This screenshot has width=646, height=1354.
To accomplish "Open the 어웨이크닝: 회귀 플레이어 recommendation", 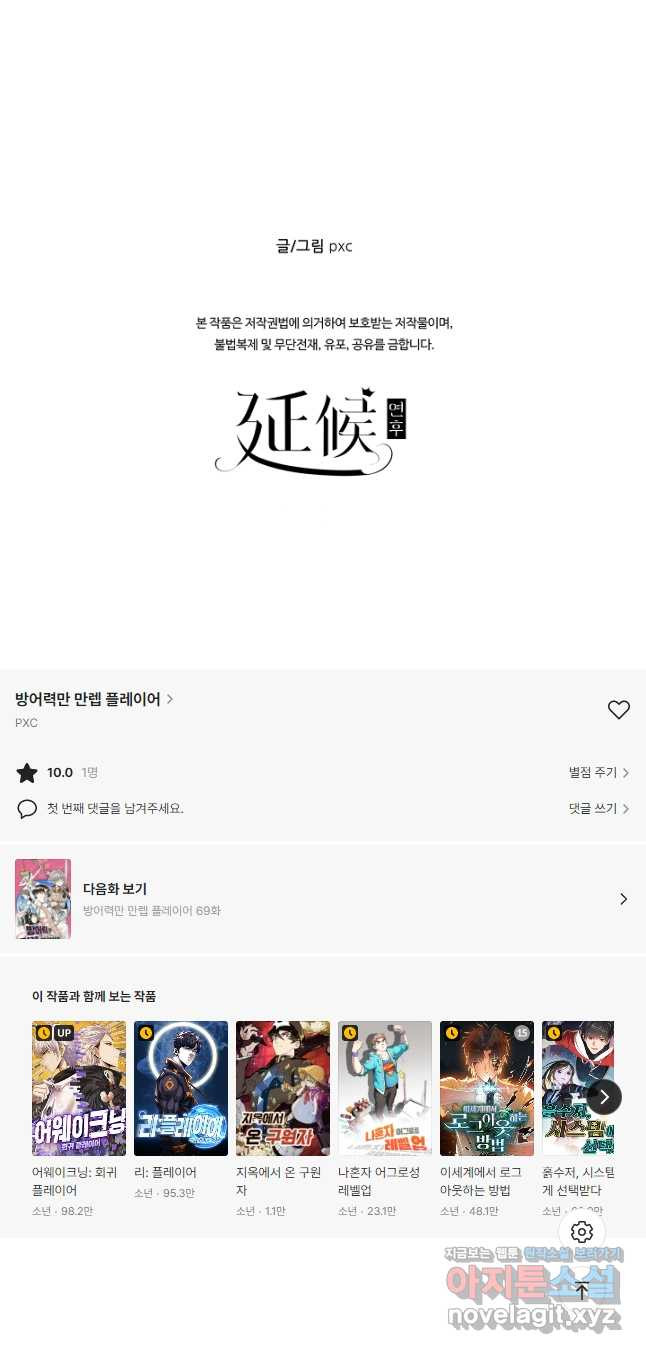I will pos(79,1088).
